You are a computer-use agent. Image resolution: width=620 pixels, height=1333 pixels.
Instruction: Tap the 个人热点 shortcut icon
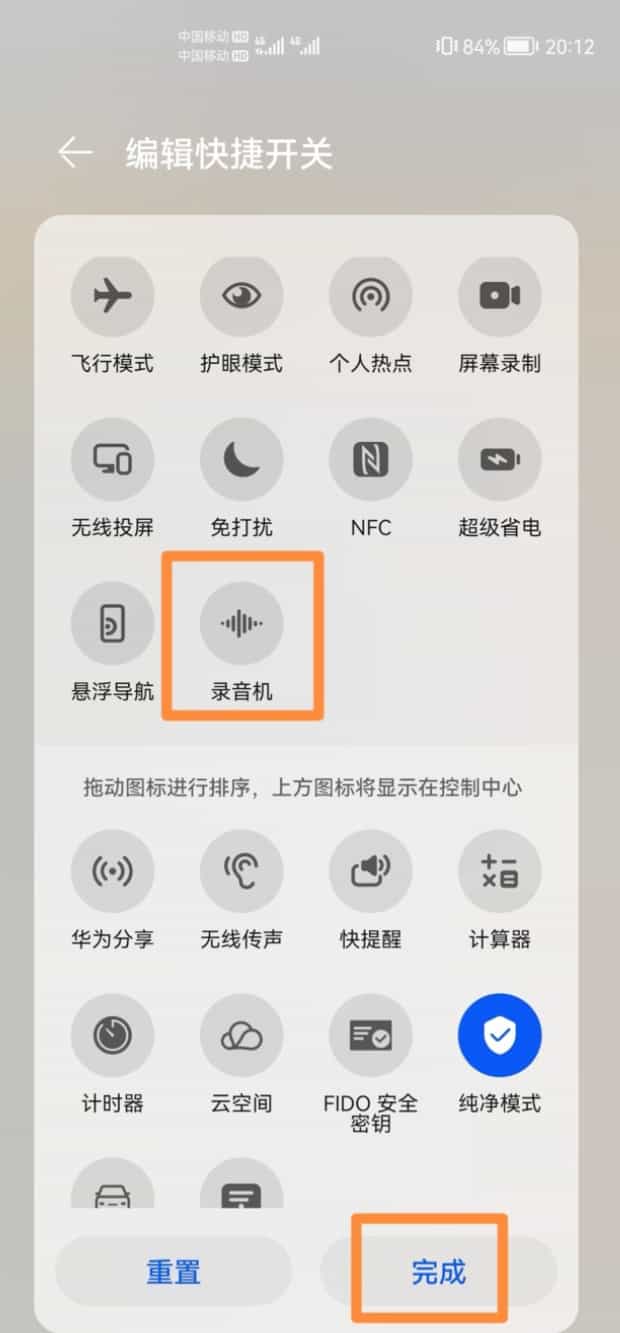coord(370,296)
